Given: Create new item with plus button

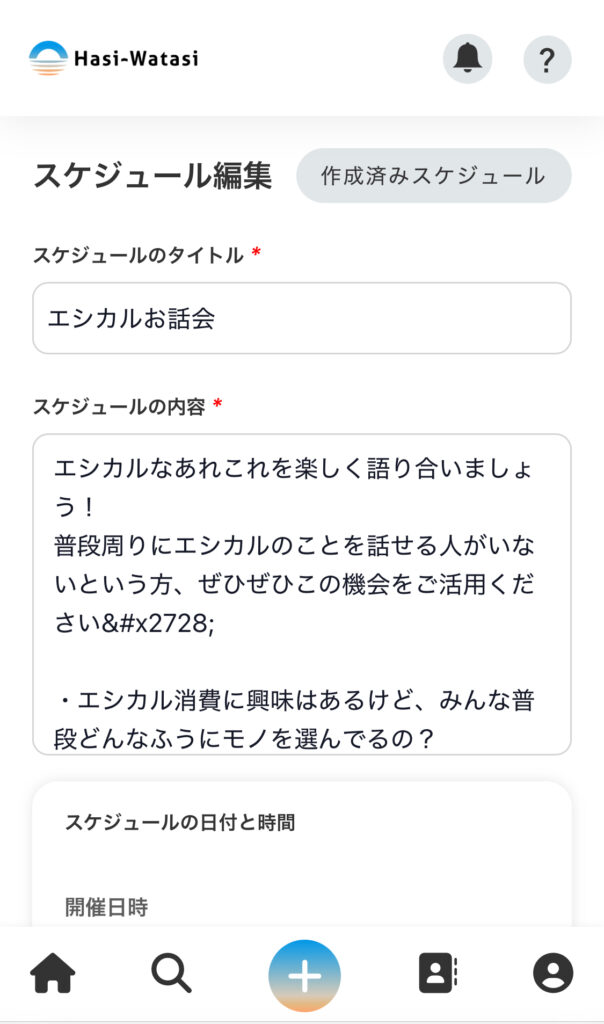Looking at the screenshot, I should (x=304, y=975).
